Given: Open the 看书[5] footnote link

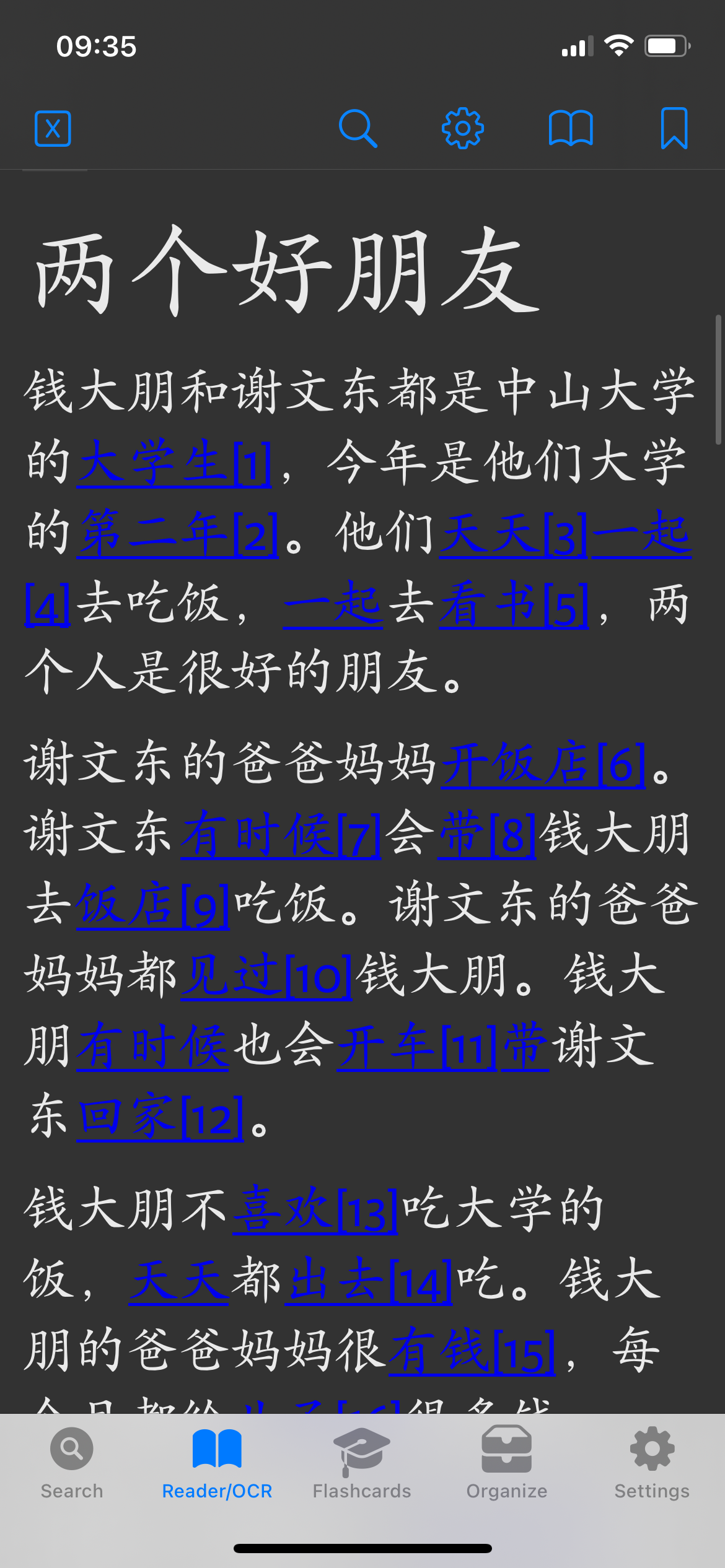Looking at the screenshot, I should 514,604.
